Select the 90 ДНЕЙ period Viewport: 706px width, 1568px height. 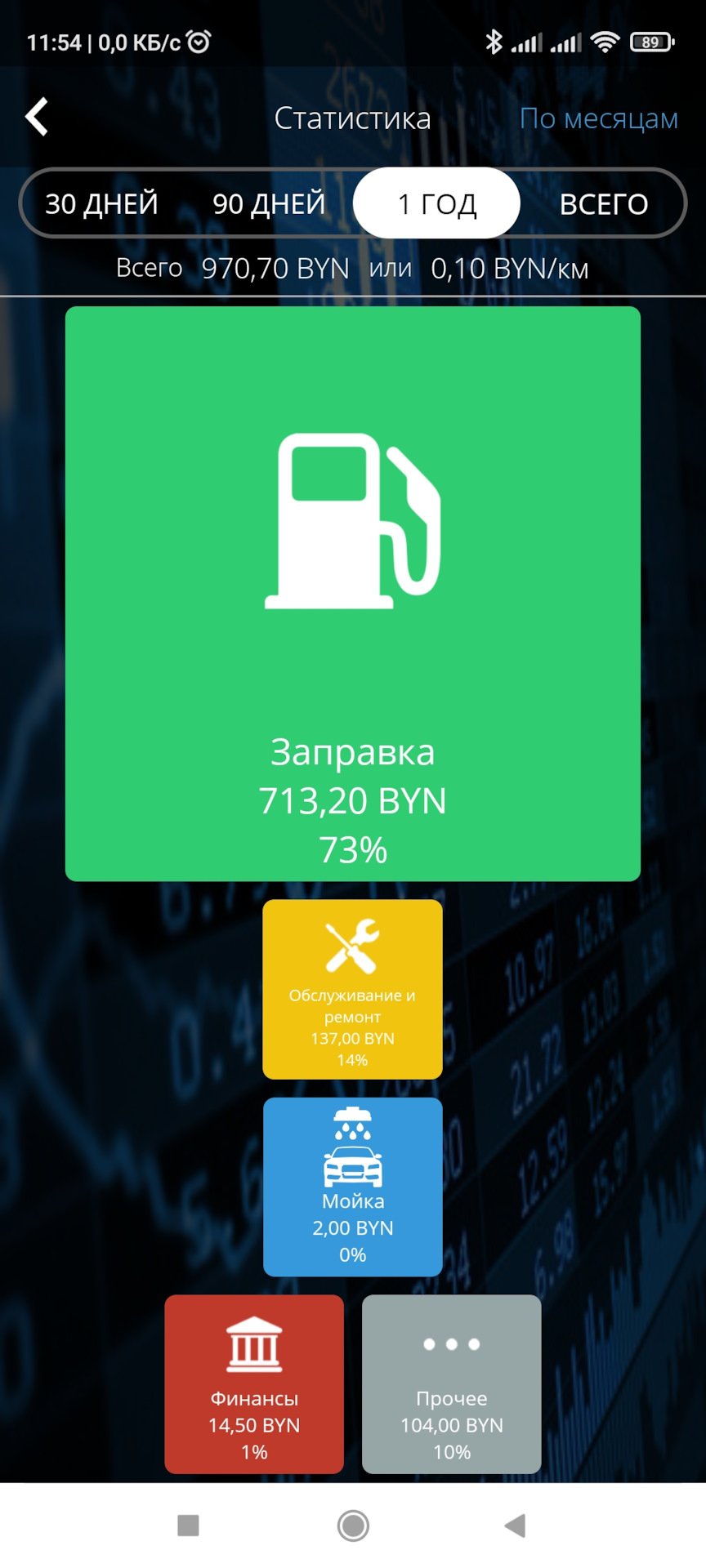[x=269, y=203]
